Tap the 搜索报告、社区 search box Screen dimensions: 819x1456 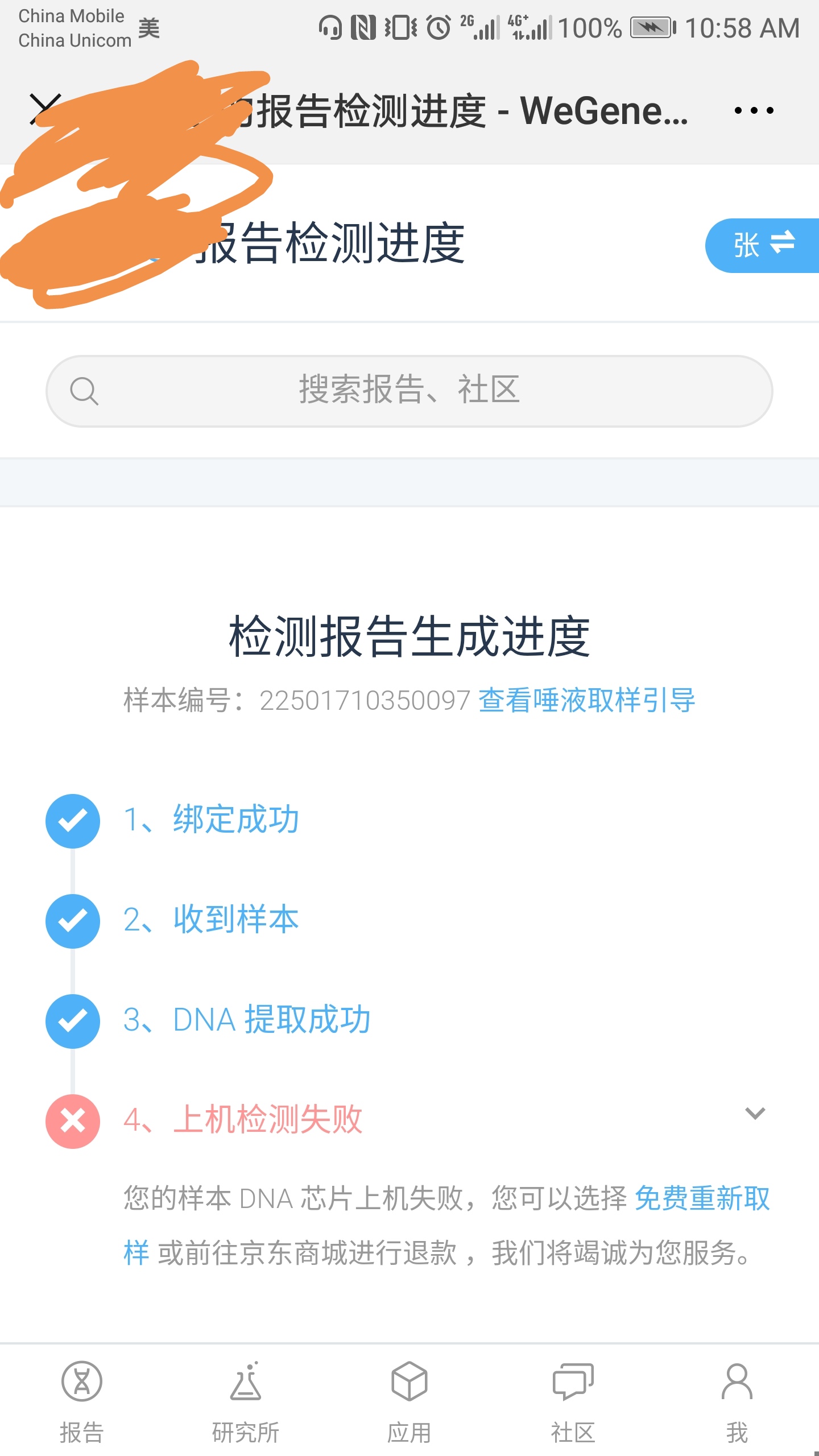[x=409, y=391]
